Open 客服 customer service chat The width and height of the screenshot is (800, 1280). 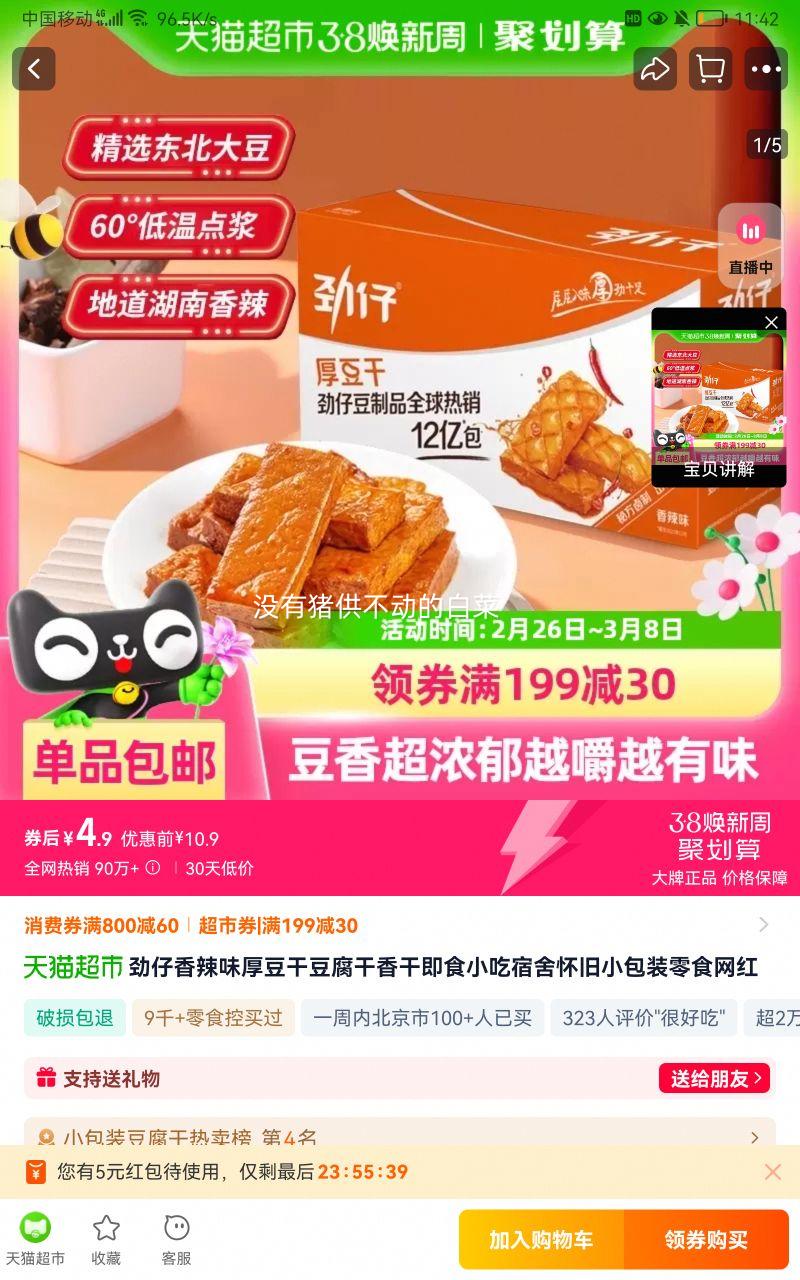(175, 1237)
